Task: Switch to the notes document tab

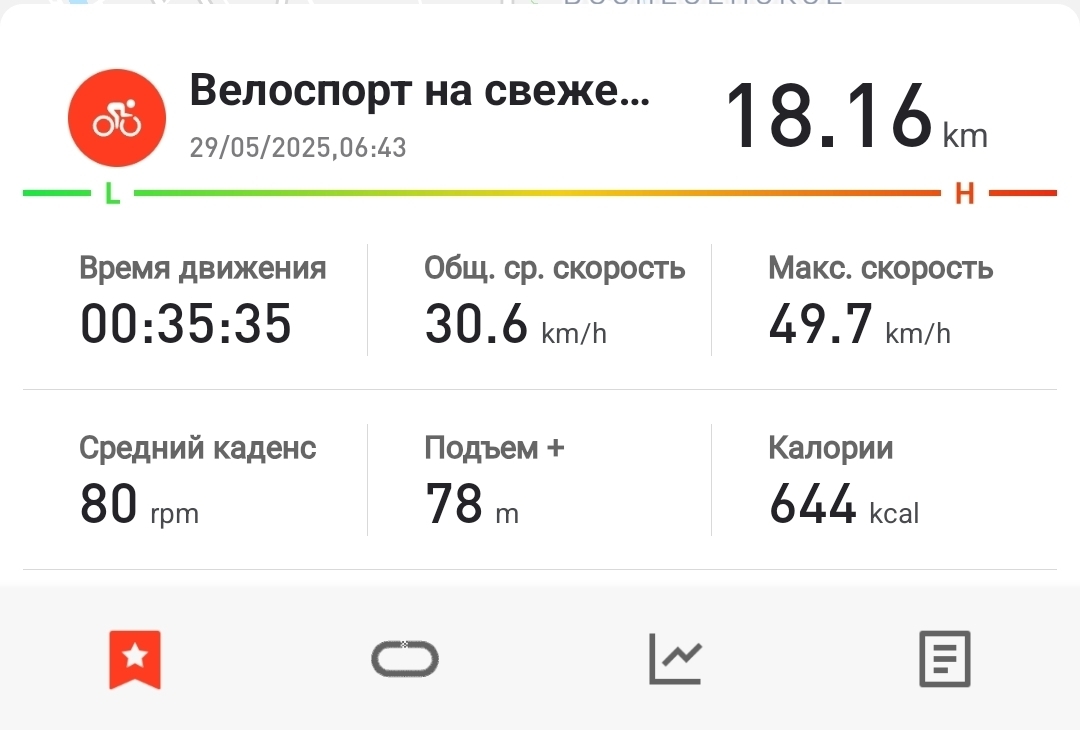Action: point(944,659)
